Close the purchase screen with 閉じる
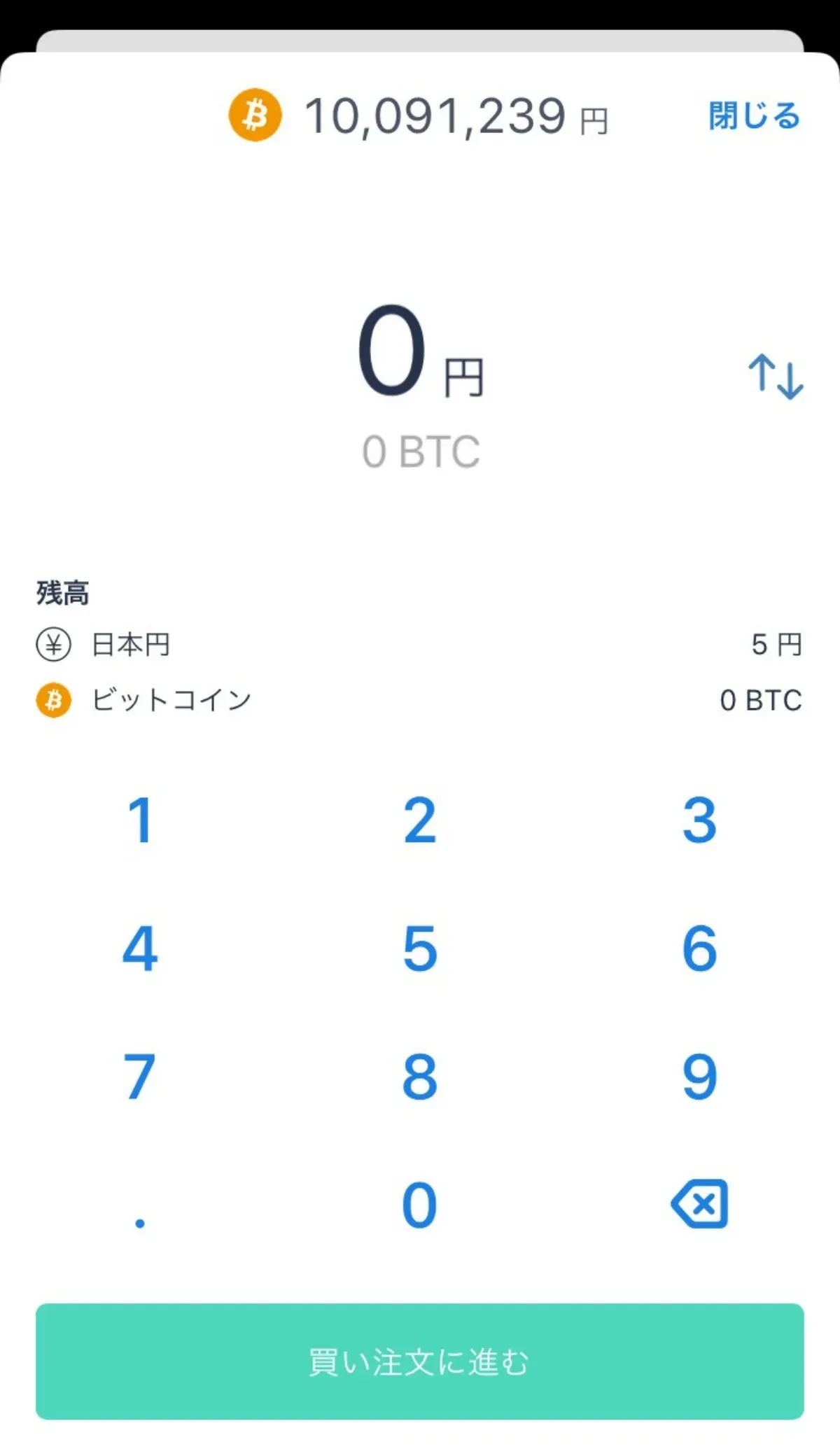Image resolution: width=840 pixels, height=1456 pixels. point(755,116)
